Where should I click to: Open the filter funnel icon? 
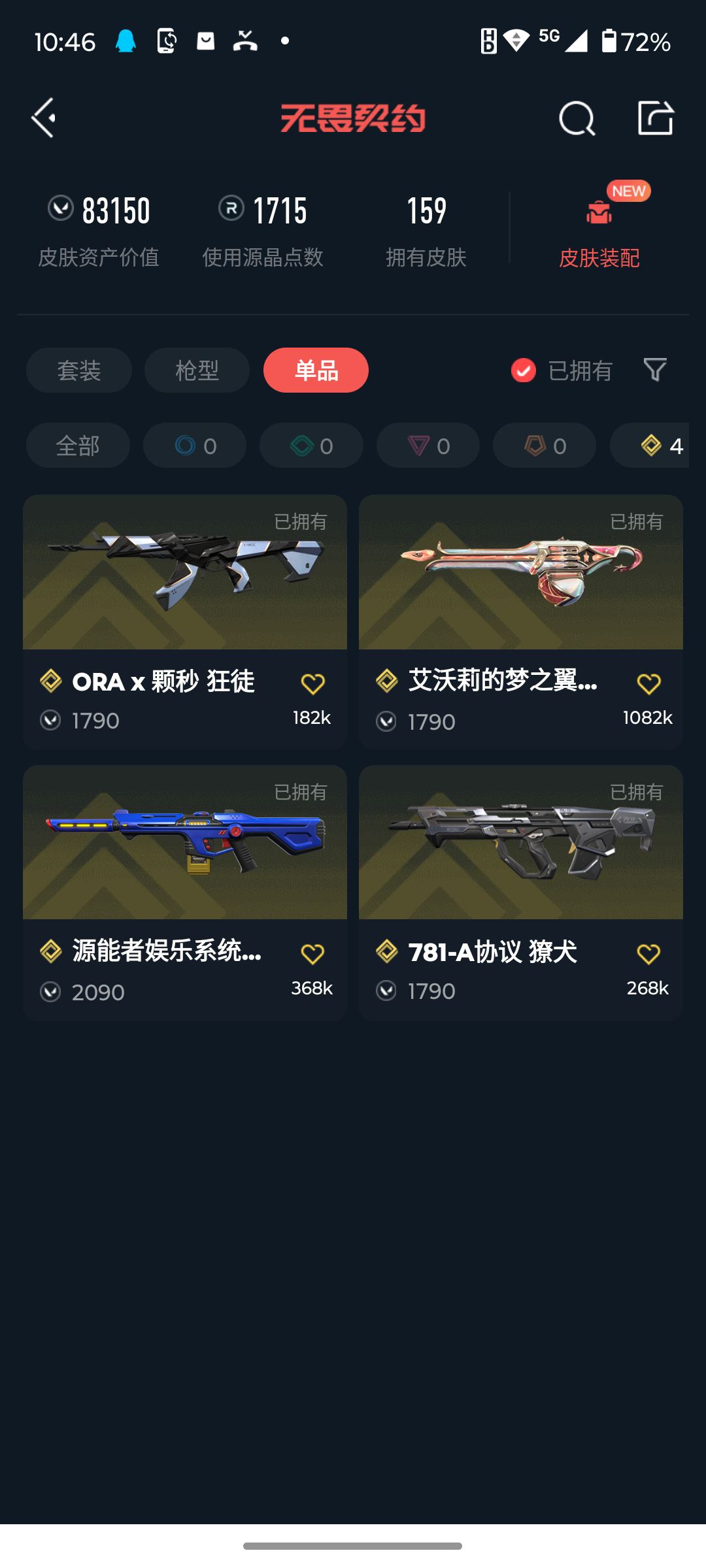655,370
